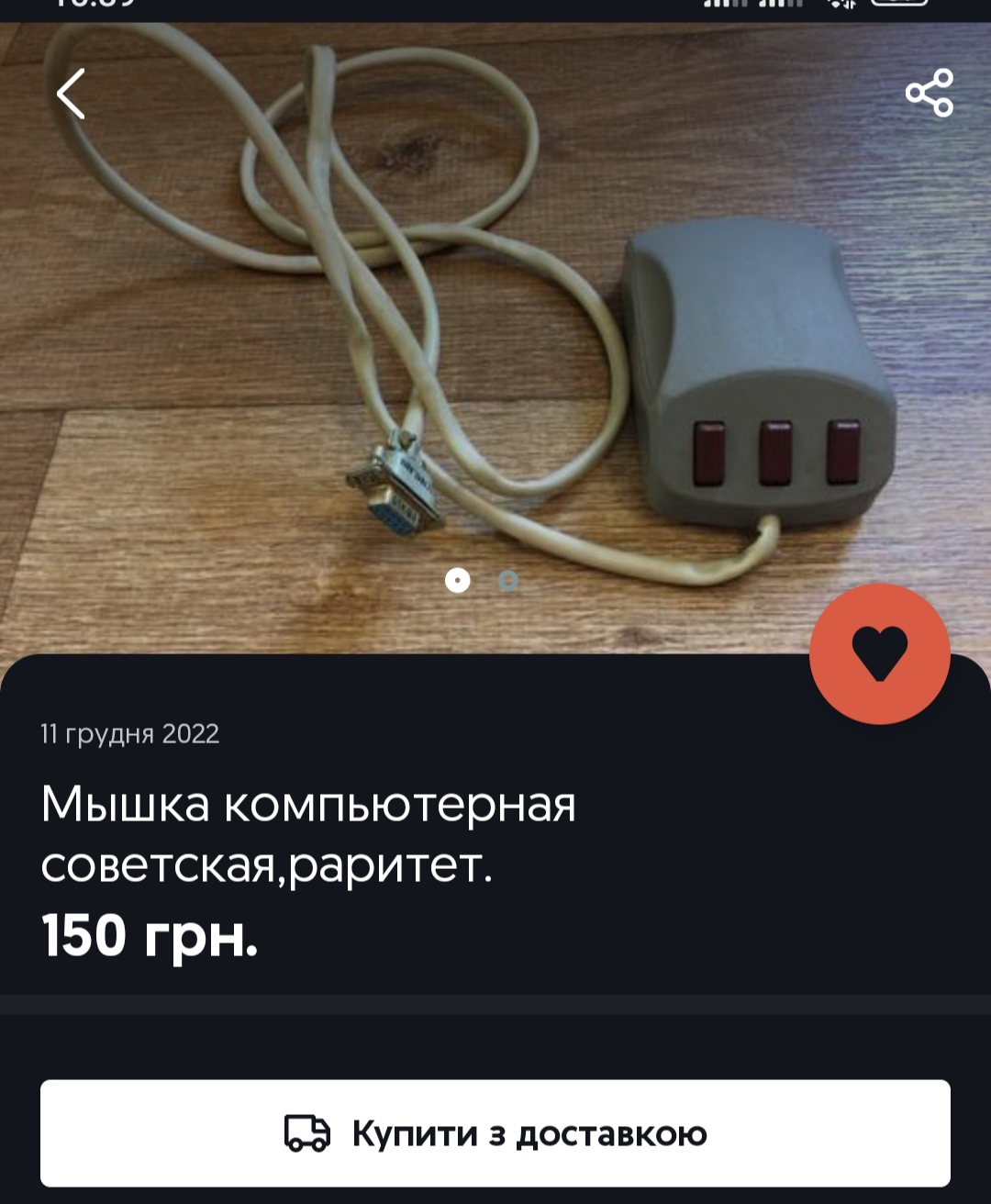Jump to the second photo indicator dot
The width and height of the screenshot is (991, 1204).
(508, 580)
